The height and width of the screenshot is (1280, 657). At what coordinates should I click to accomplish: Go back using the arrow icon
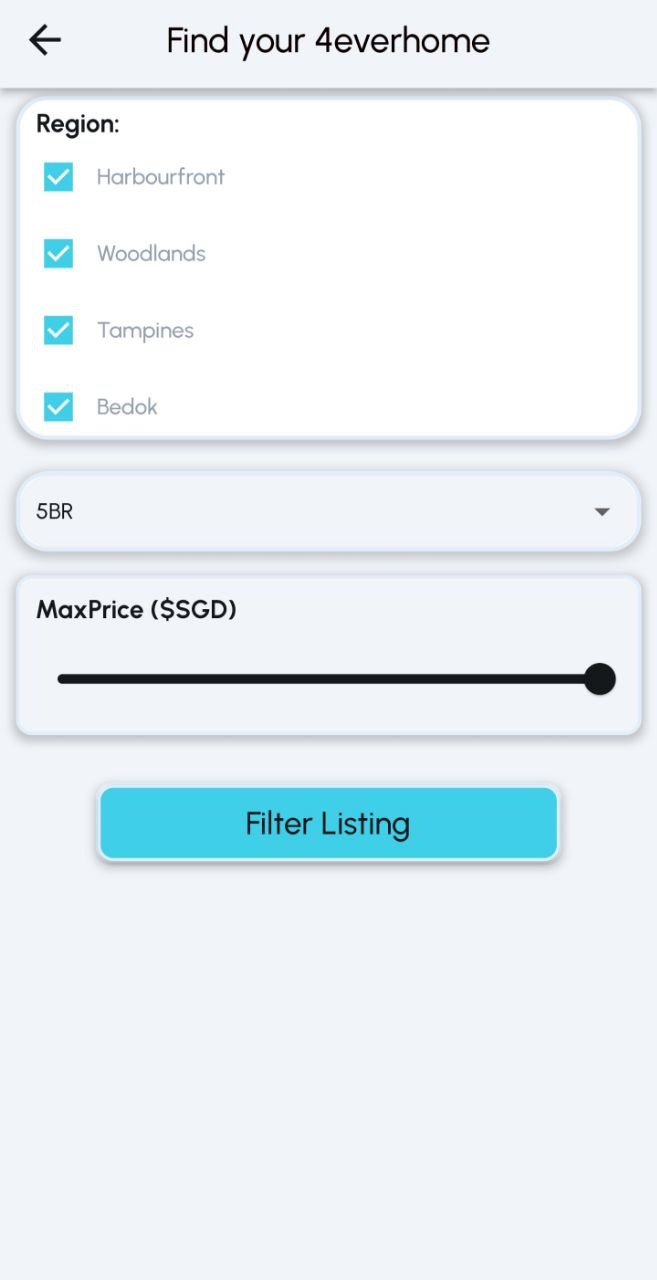click(x=45, y=40)
